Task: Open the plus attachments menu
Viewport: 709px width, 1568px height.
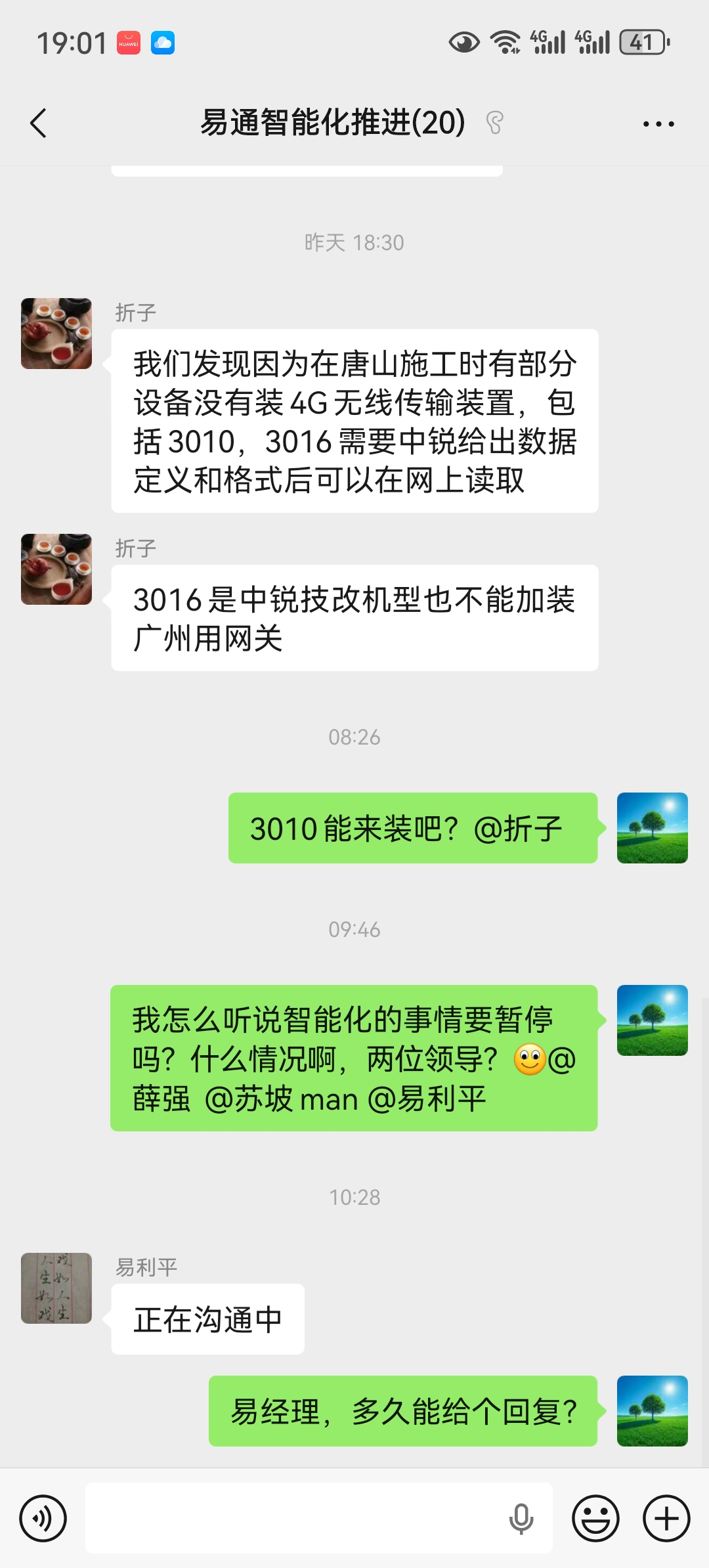Action: tap(666, 1518)
